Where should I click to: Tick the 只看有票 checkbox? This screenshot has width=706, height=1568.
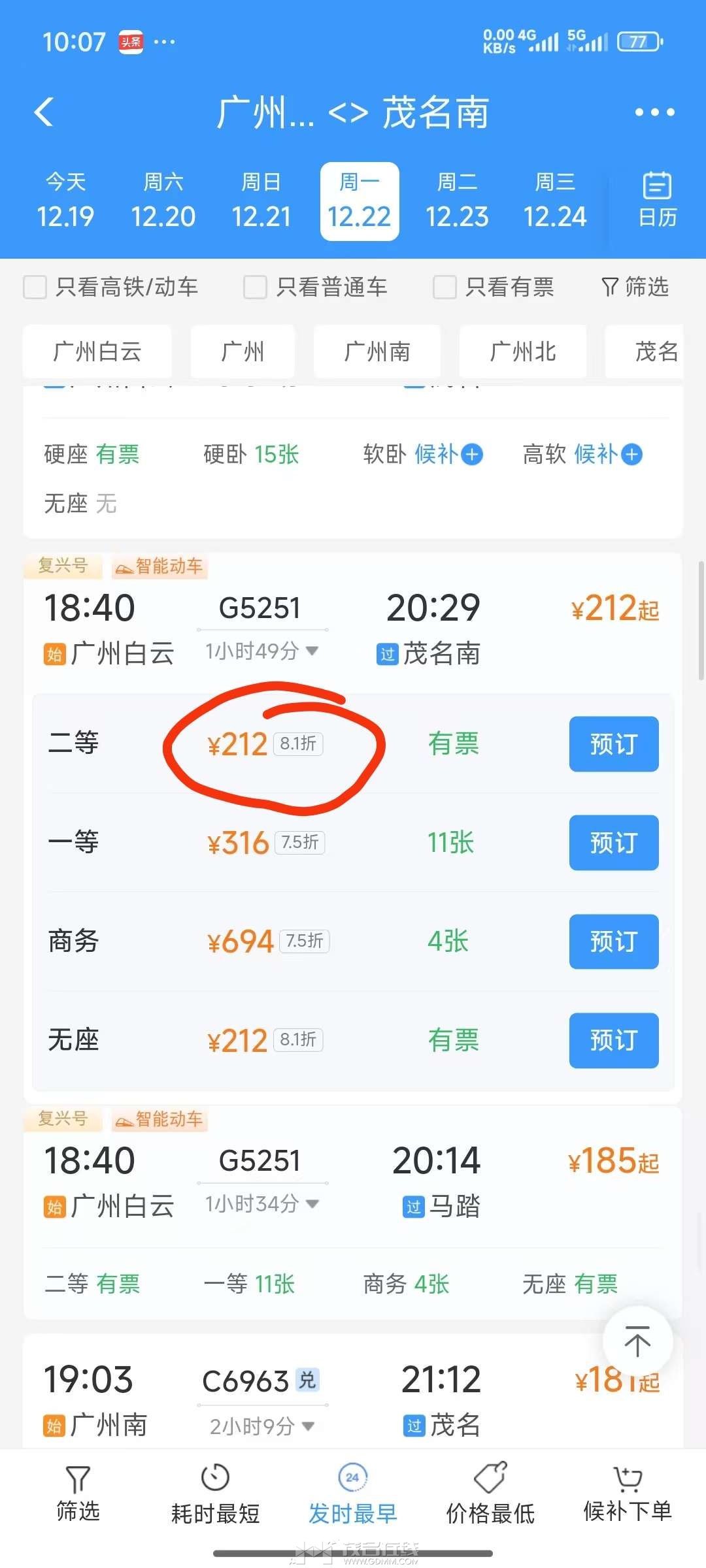445,287
